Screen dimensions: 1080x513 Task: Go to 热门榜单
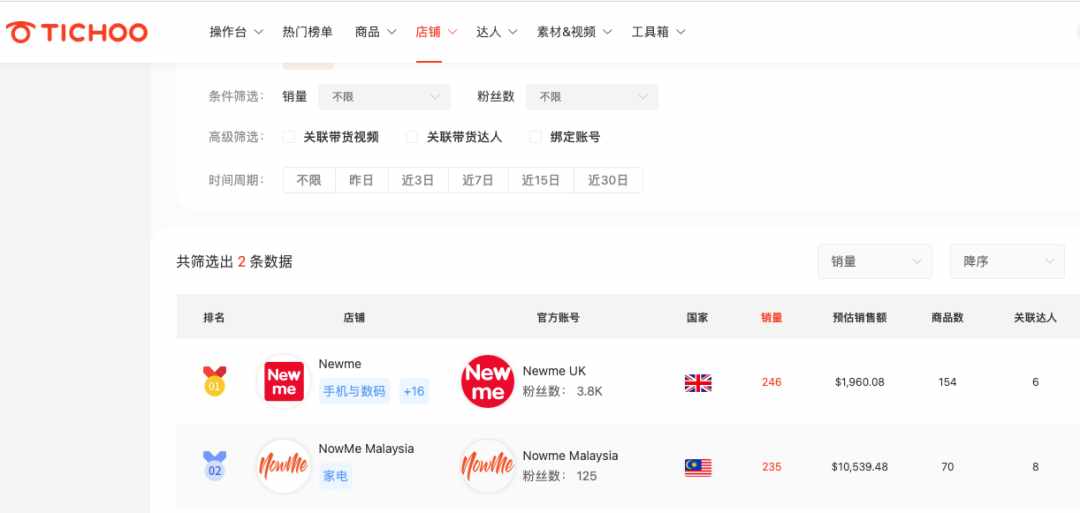tap(307, 32)
